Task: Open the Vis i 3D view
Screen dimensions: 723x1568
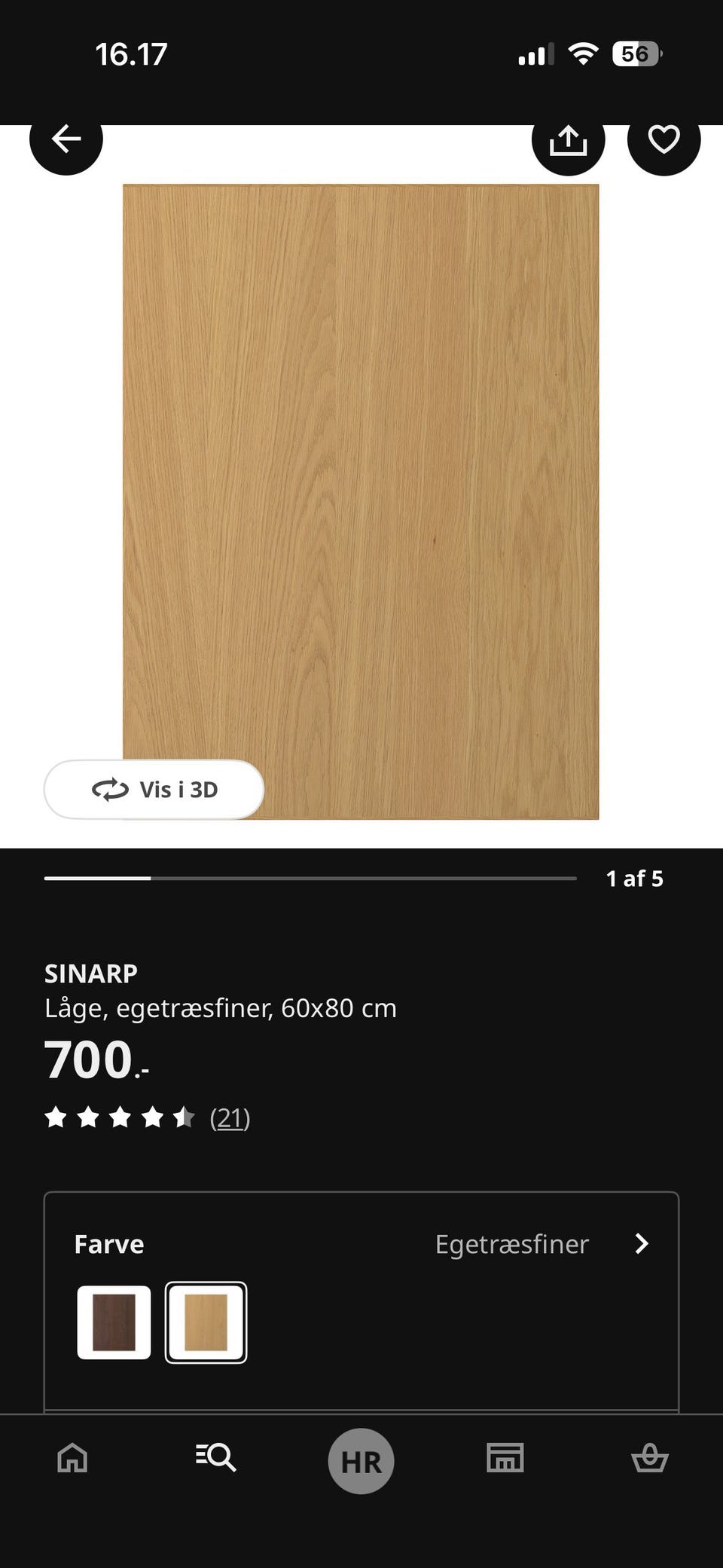Action: [154, 789]
